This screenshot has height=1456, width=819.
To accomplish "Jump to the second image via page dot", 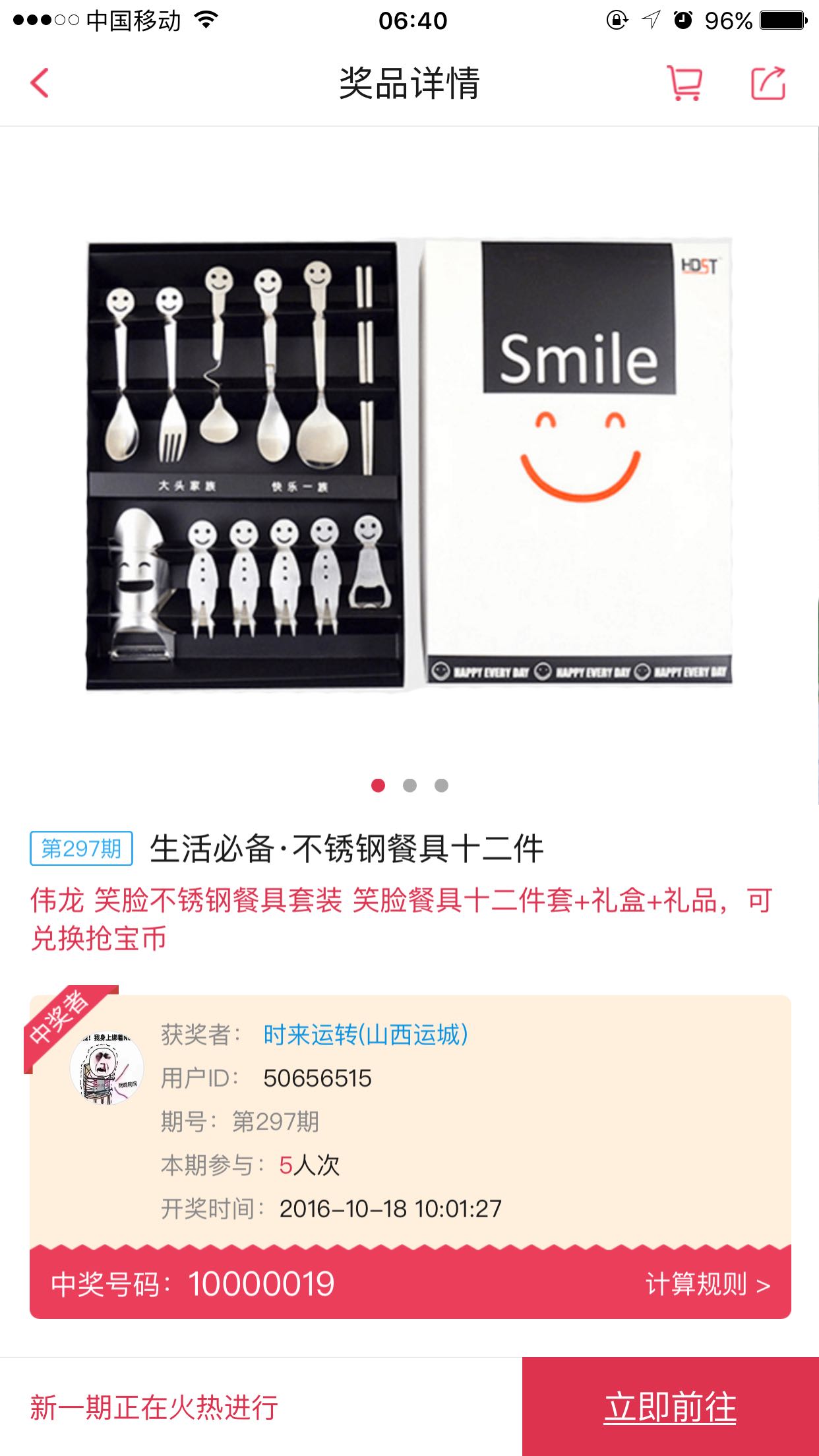I will (x=409, y=785).
